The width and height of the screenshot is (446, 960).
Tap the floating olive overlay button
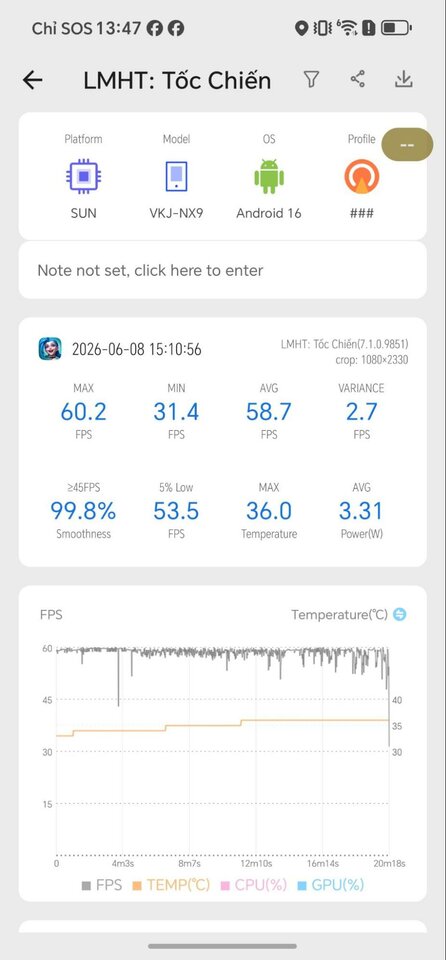(407, 144)
